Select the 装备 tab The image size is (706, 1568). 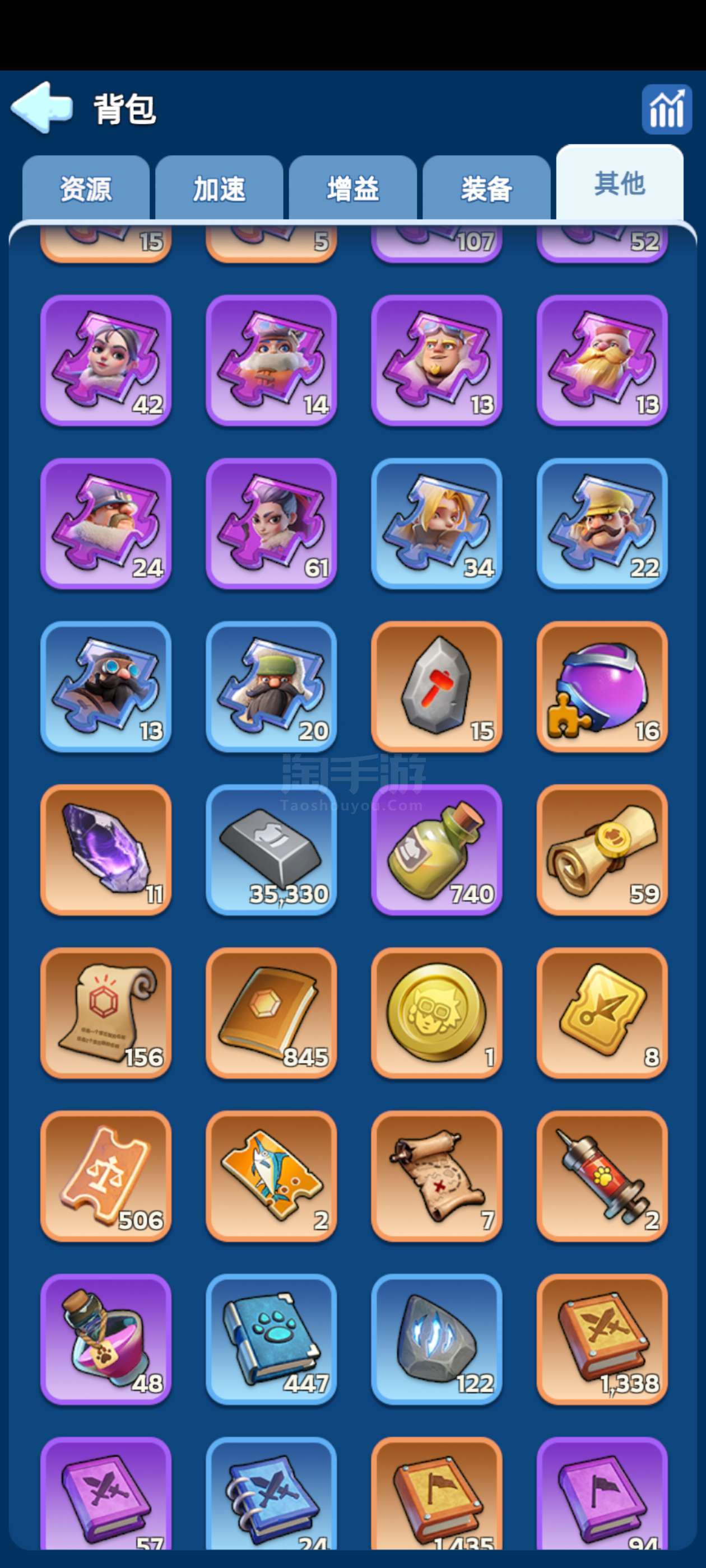coord(486,189)
